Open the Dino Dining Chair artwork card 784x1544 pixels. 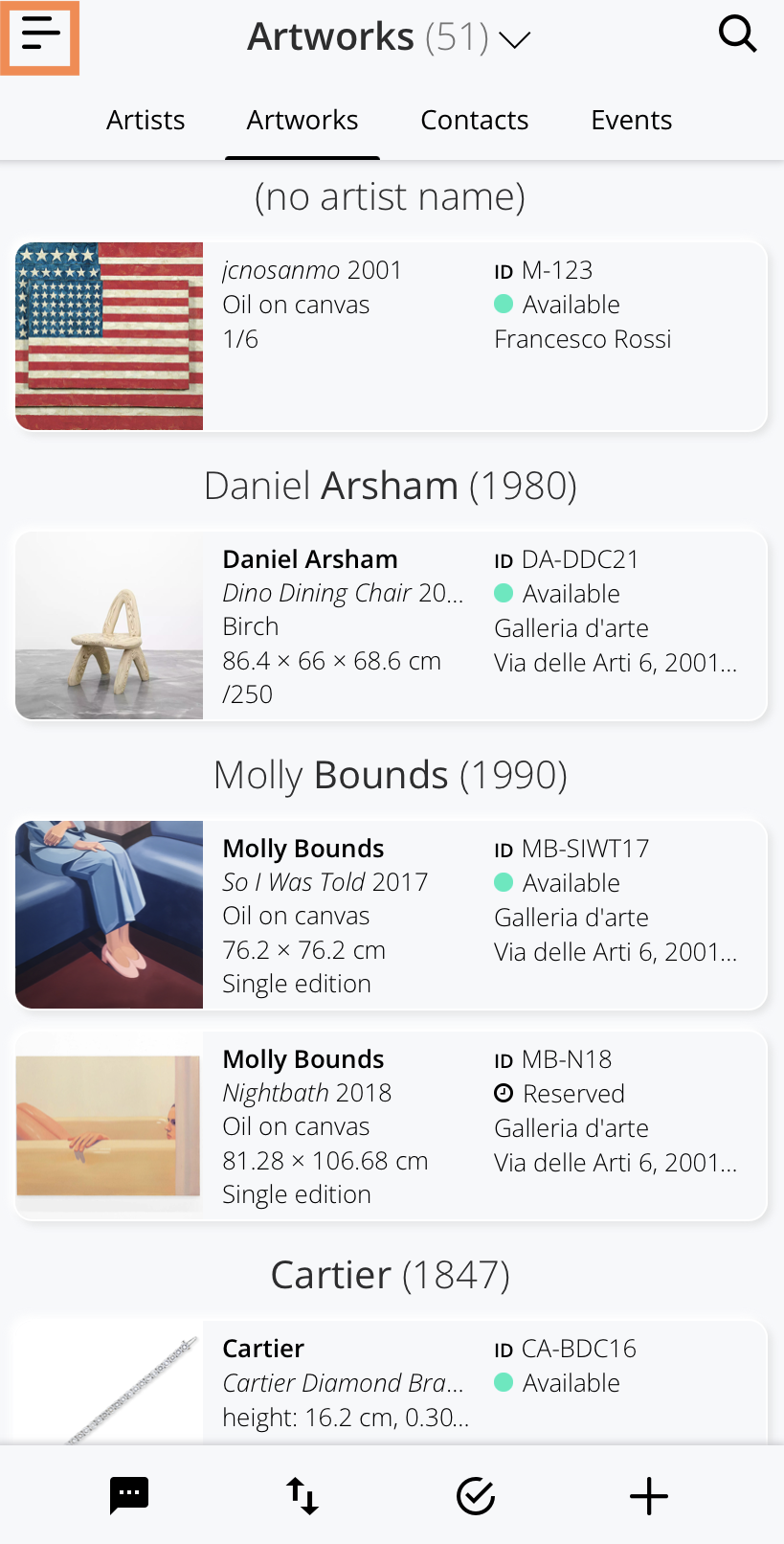click(392, 625)
